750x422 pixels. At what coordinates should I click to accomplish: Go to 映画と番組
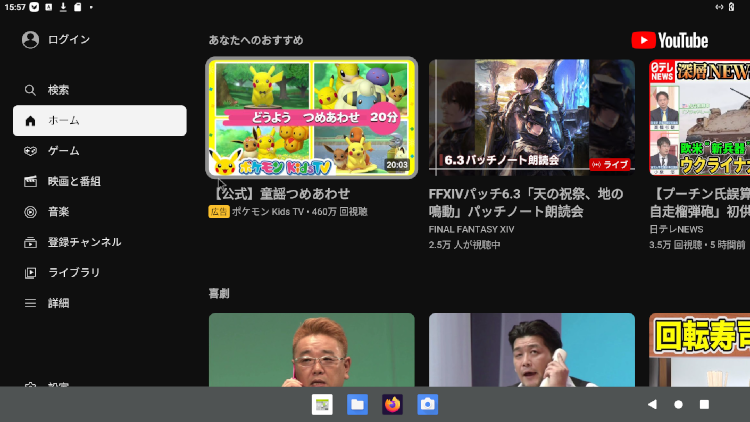(x=73, y=181)
